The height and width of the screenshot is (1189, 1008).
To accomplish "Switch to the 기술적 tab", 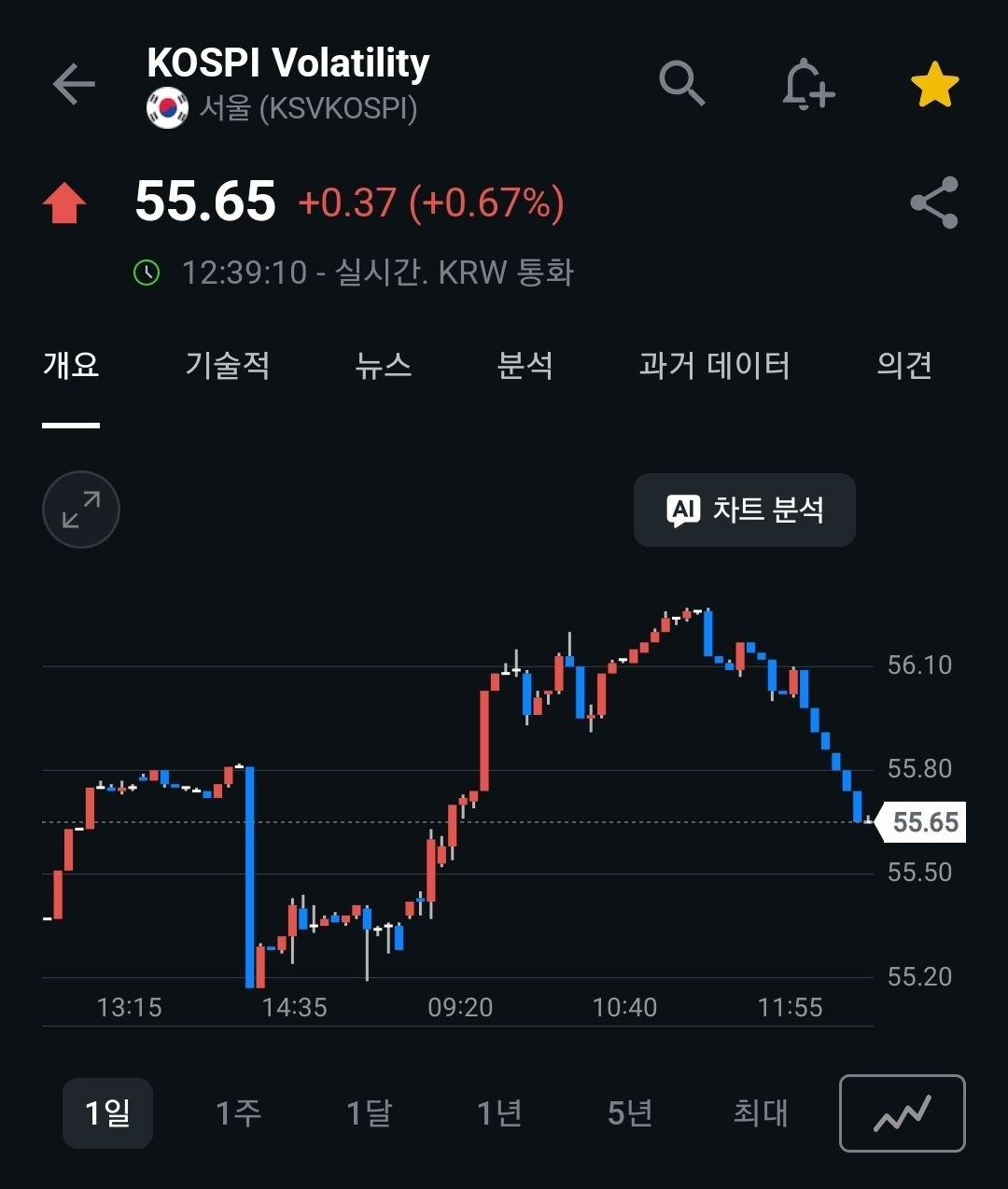I will pyautogui.click(x=228, y=365).
